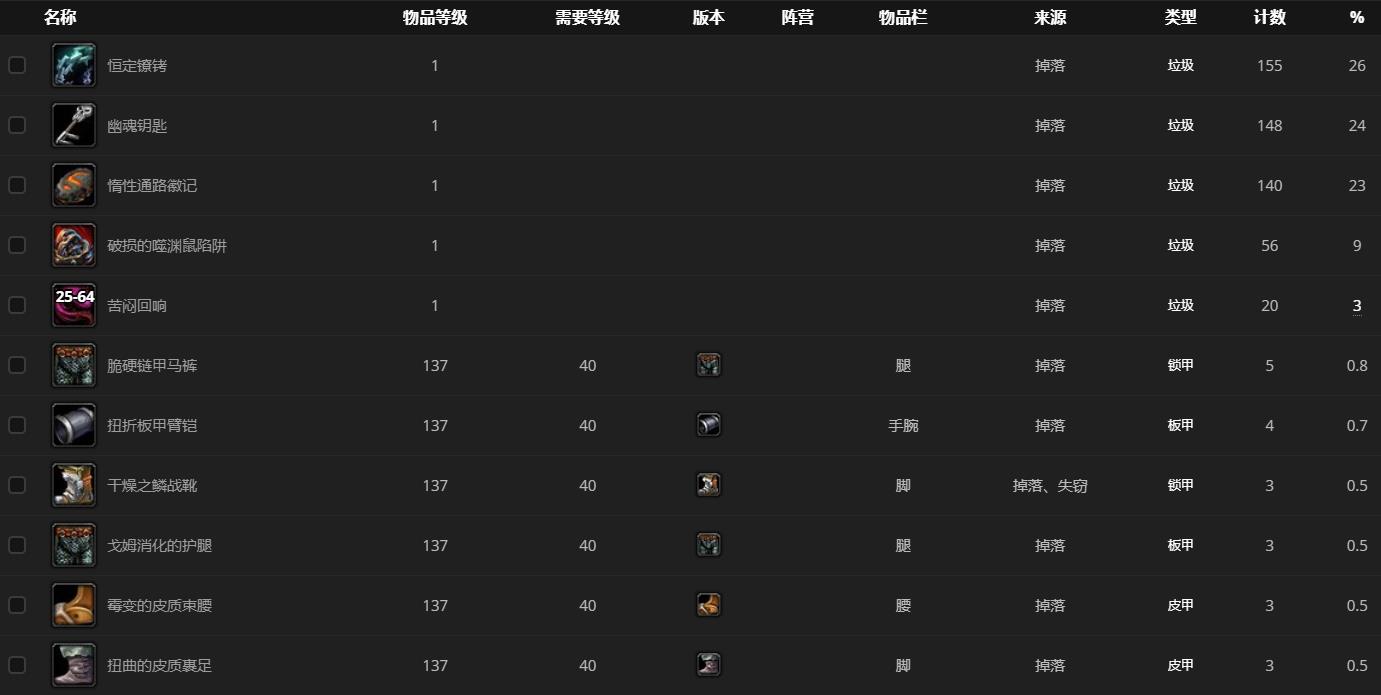Screen dimensions: 1381x695
Task: Tick the checkbox next to 惰性通路徽记
Action: point(17,185)
